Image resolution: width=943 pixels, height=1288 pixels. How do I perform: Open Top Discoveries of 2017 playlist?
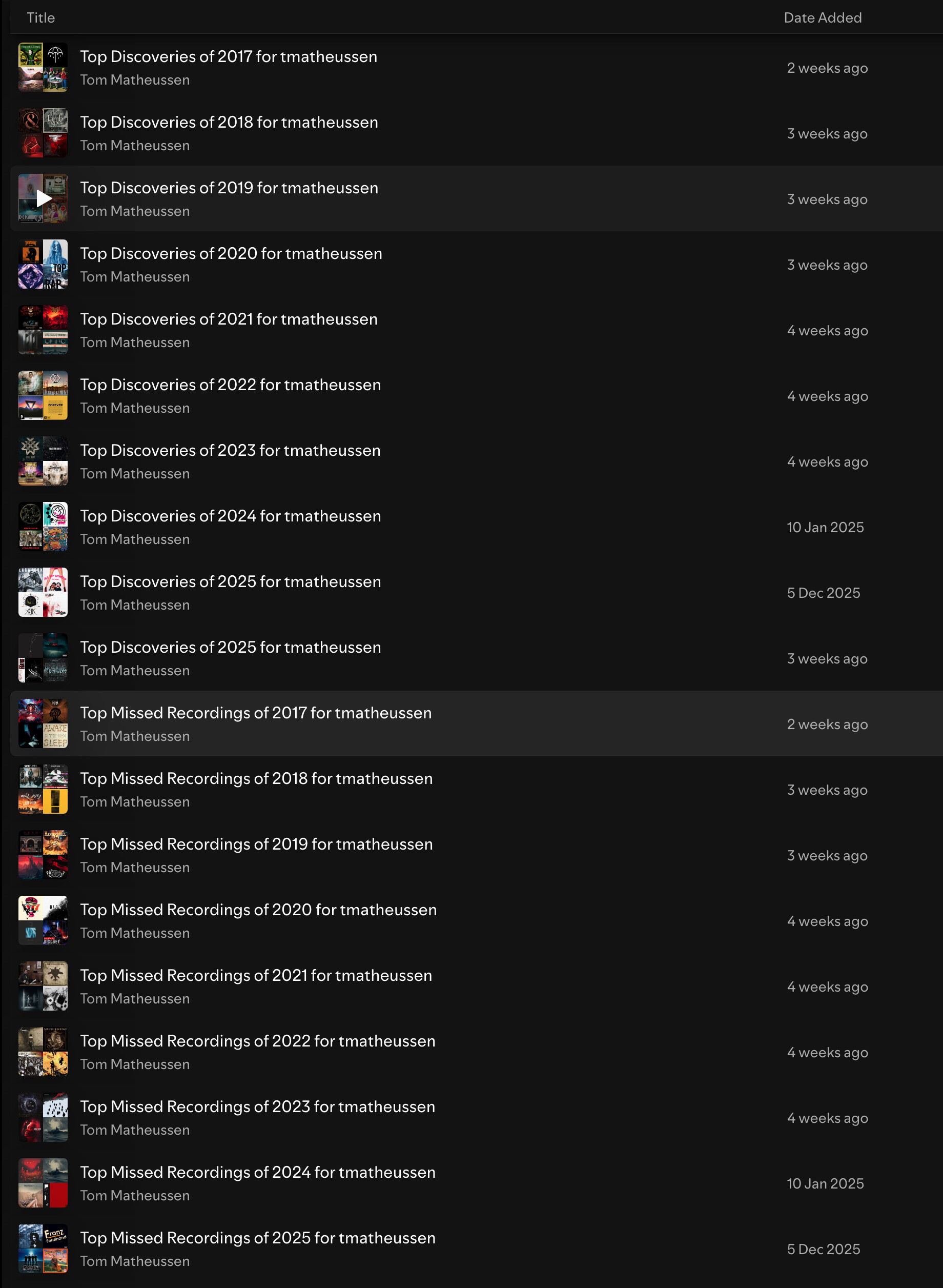click(229, 57)
